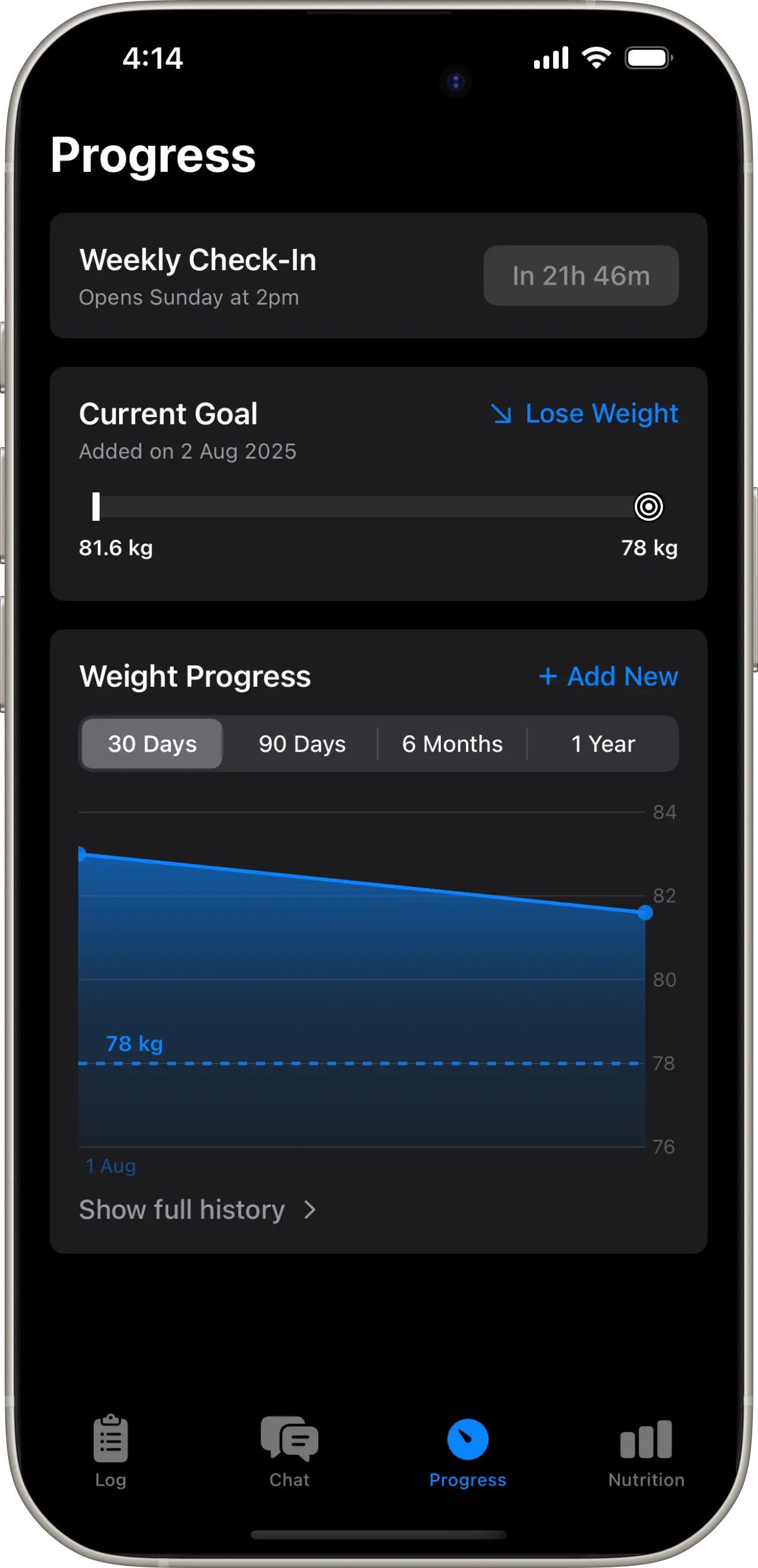This screenshot has width=758, height=1568.
Task: Select the 30 Days segment
Action: pyautogui.click(x=151, y=743)
